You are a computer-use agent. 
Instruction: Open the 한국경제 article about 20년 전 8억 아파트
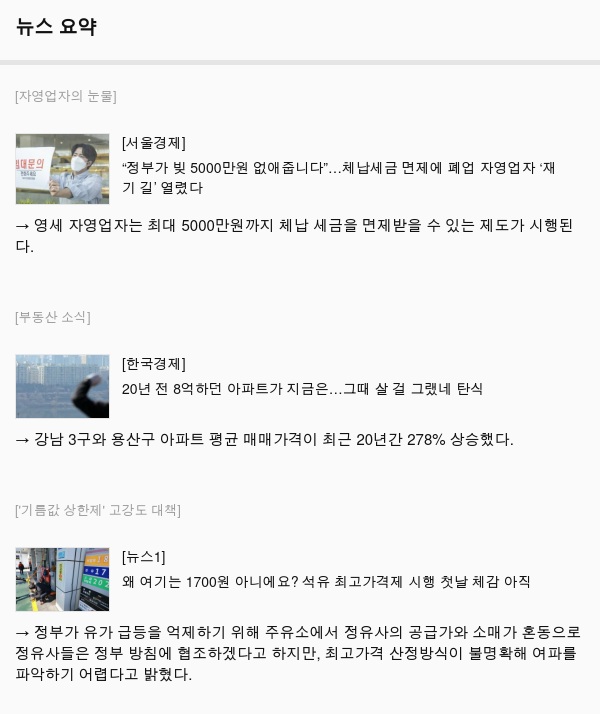tap(302, 388)
